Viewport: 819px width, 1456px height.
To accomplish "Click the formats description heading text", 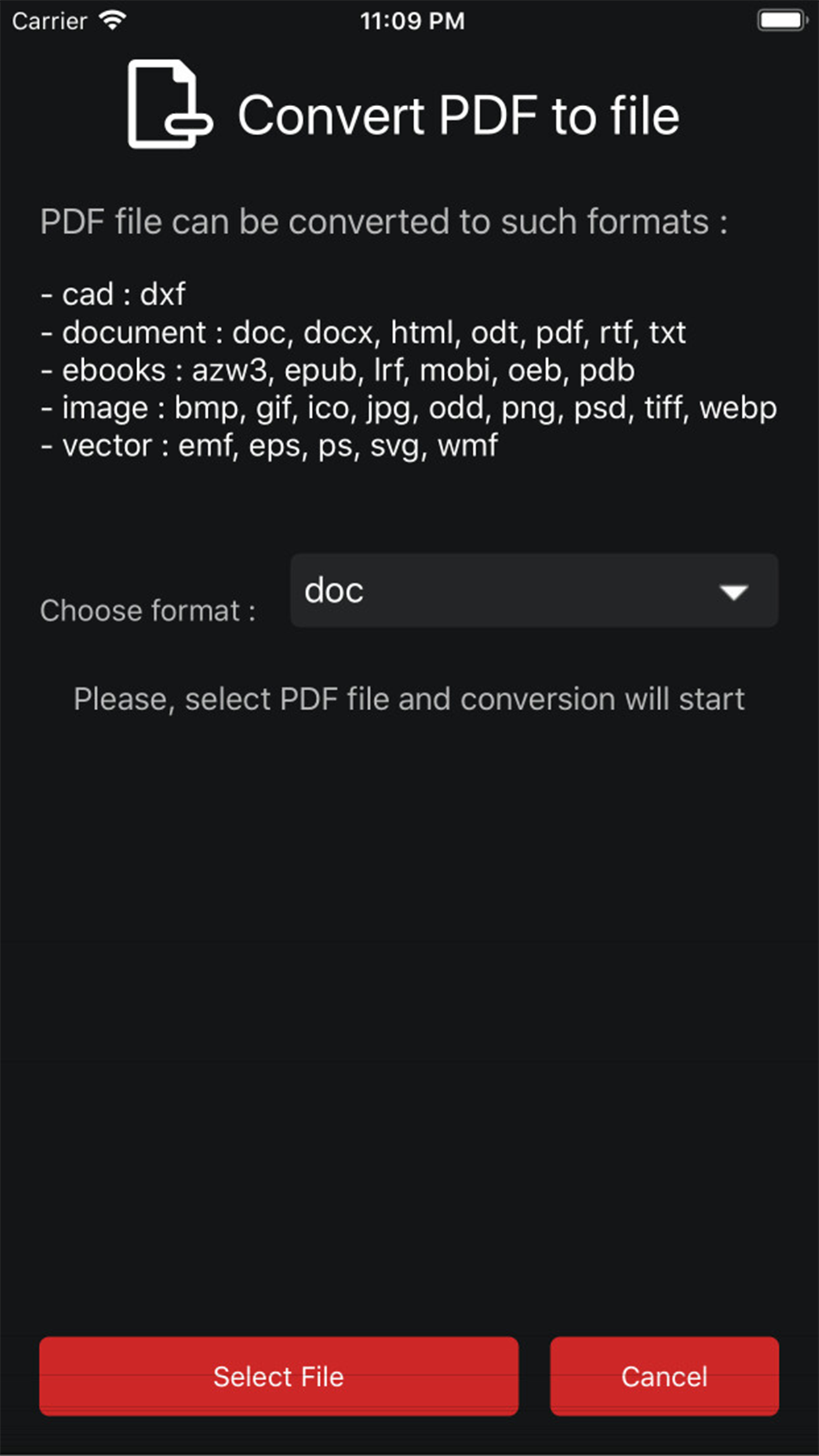I will coord(384,221).
